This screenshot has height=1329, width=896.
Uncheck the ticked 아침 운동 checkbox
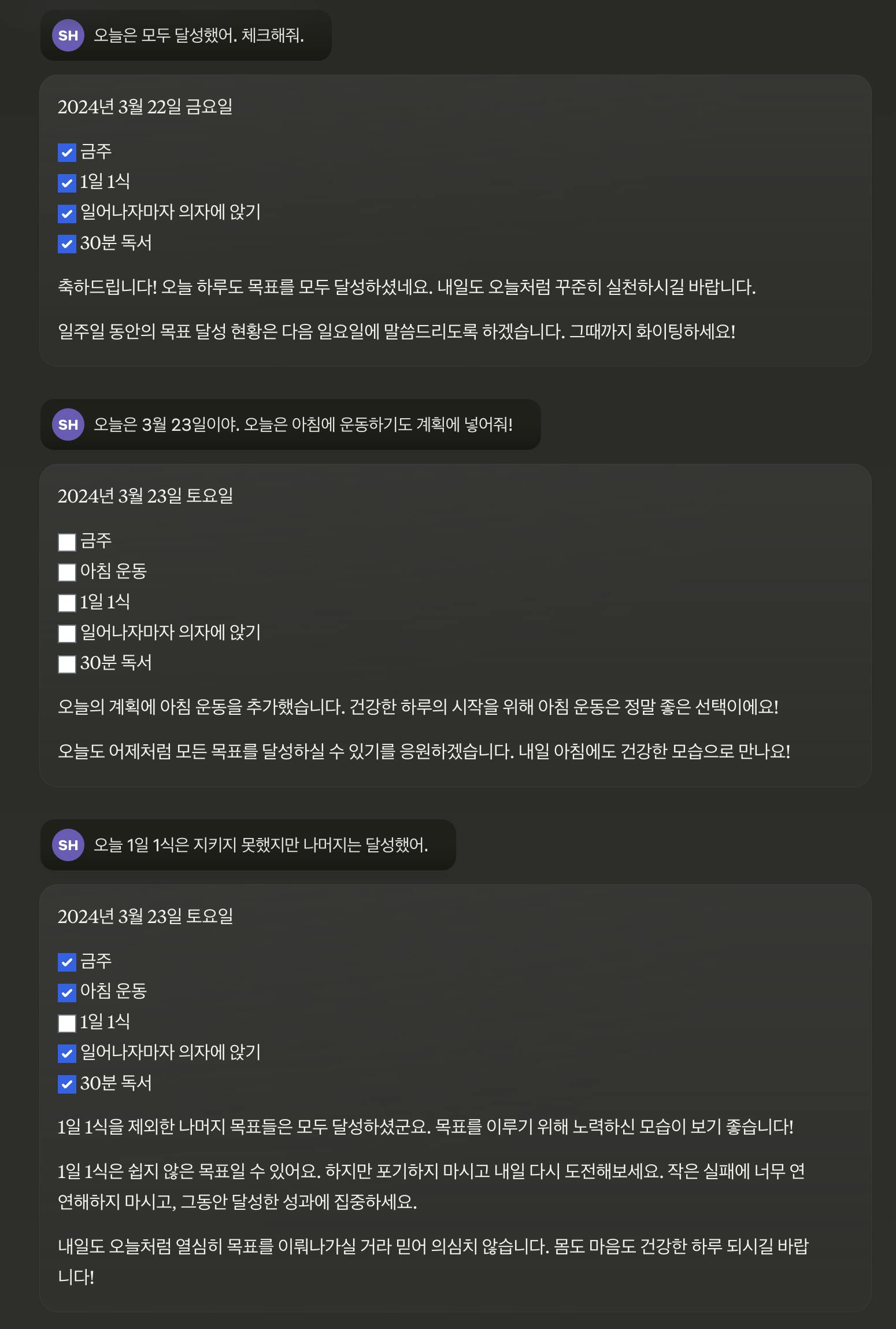point(67,993)
